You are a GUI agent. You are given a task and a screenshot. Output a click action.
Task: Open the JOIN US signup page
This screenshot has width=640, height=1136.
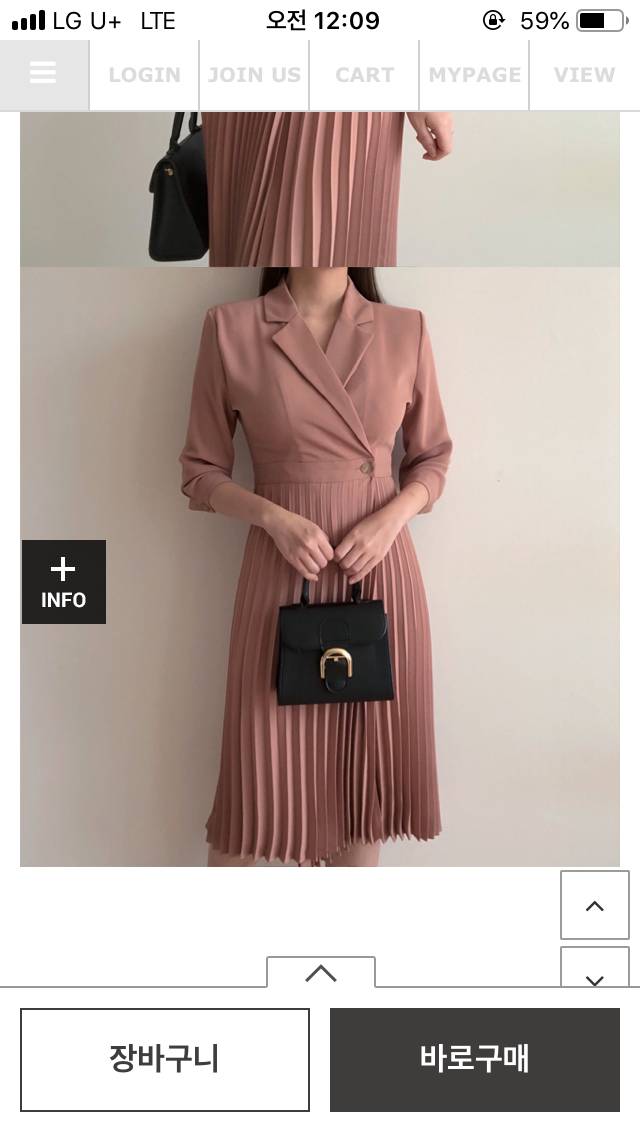254,75
